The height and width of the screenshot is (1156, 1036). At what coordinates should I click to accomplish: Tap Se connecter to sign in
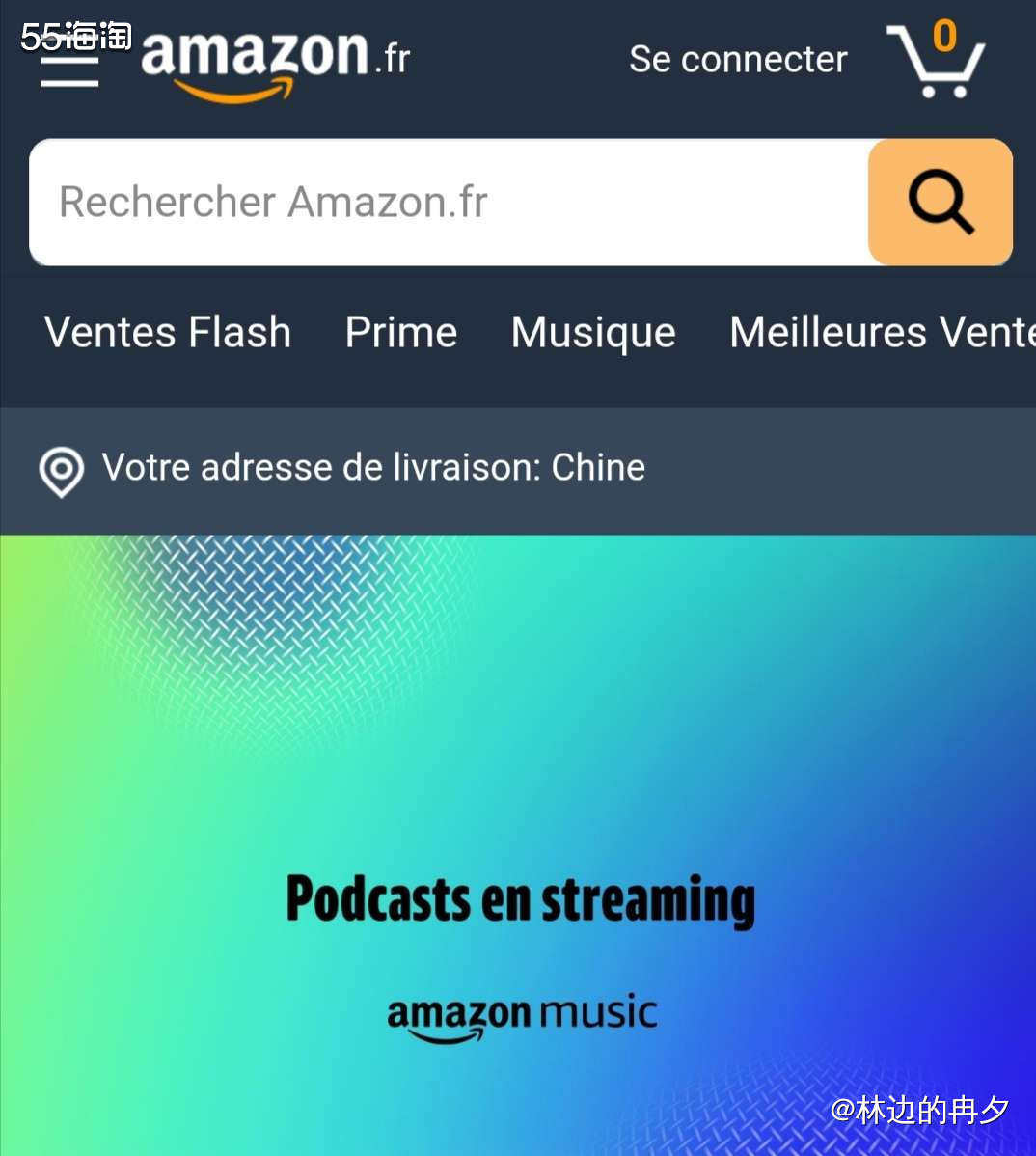(x=738, y=60)
